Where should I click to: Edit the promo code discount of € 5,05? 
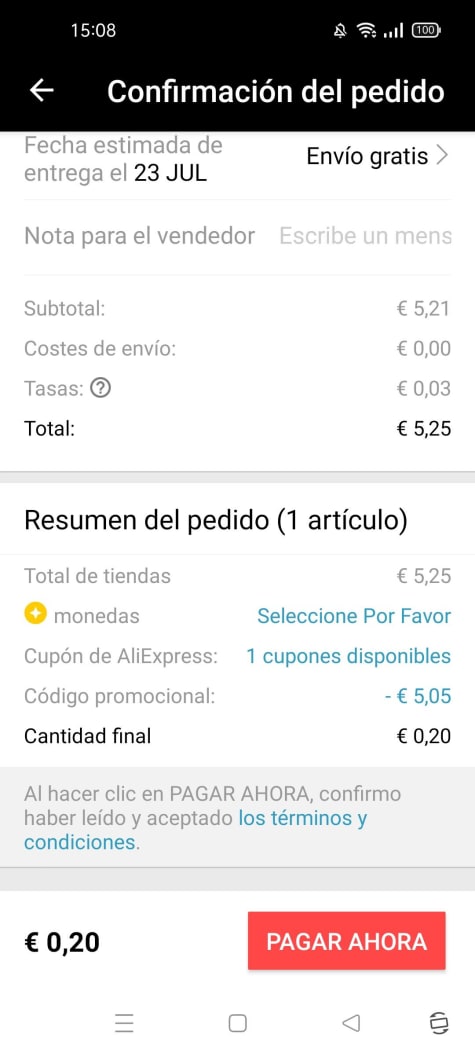pyautogui.click(x=418, y=696)
